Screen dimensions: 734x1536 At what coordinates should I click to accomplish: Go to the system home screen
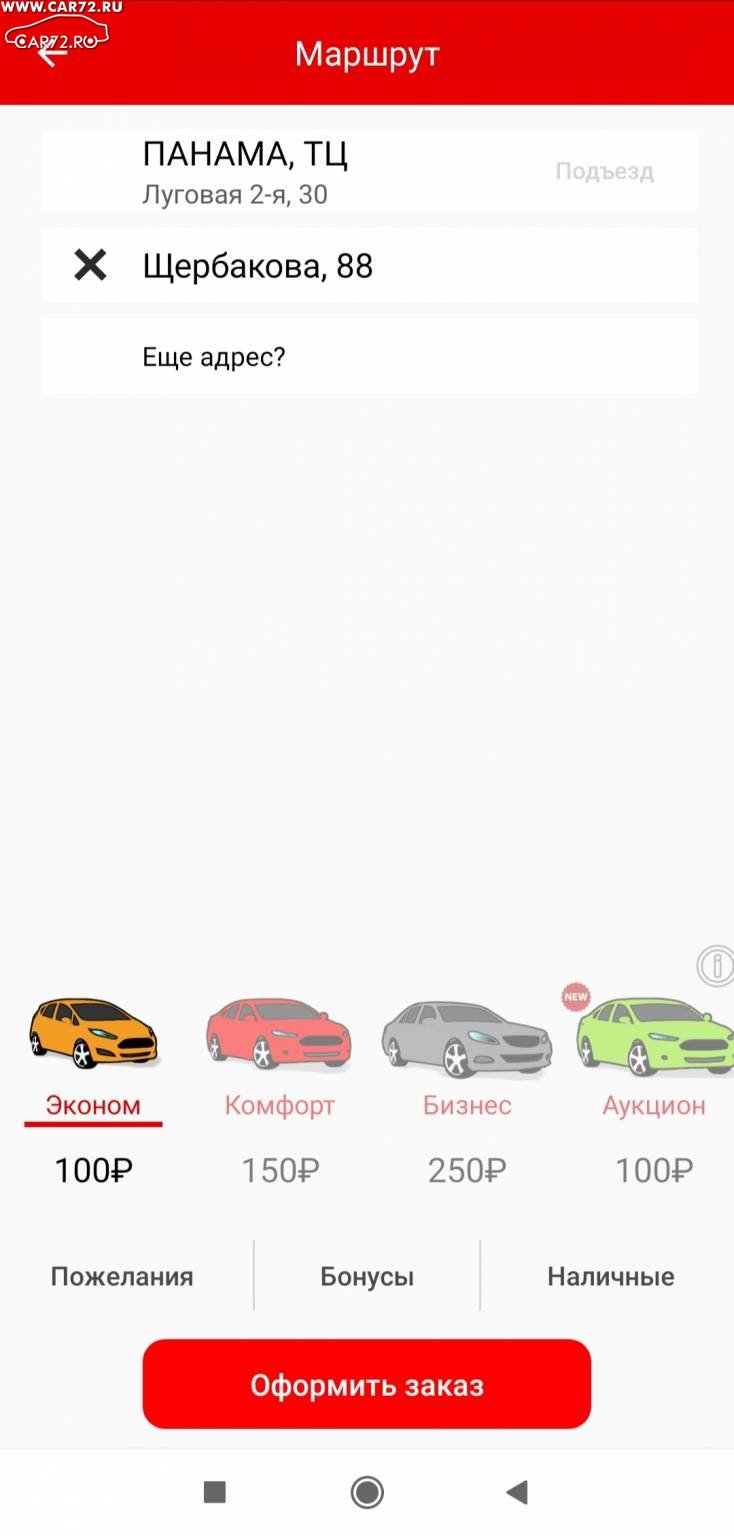click(367, 1492)
